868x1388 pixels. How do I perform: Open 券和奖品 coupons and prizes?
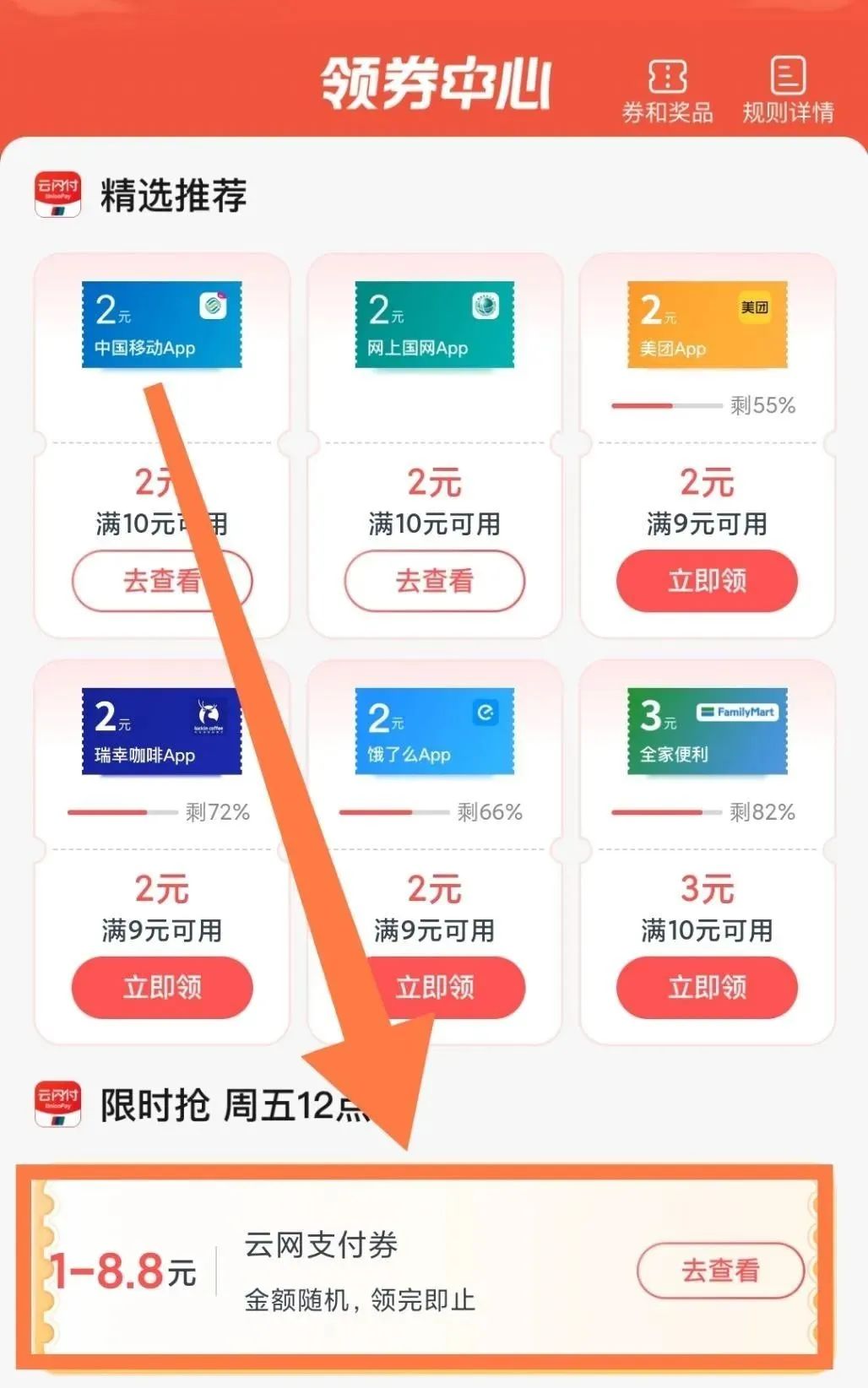(x=667, y=91)
